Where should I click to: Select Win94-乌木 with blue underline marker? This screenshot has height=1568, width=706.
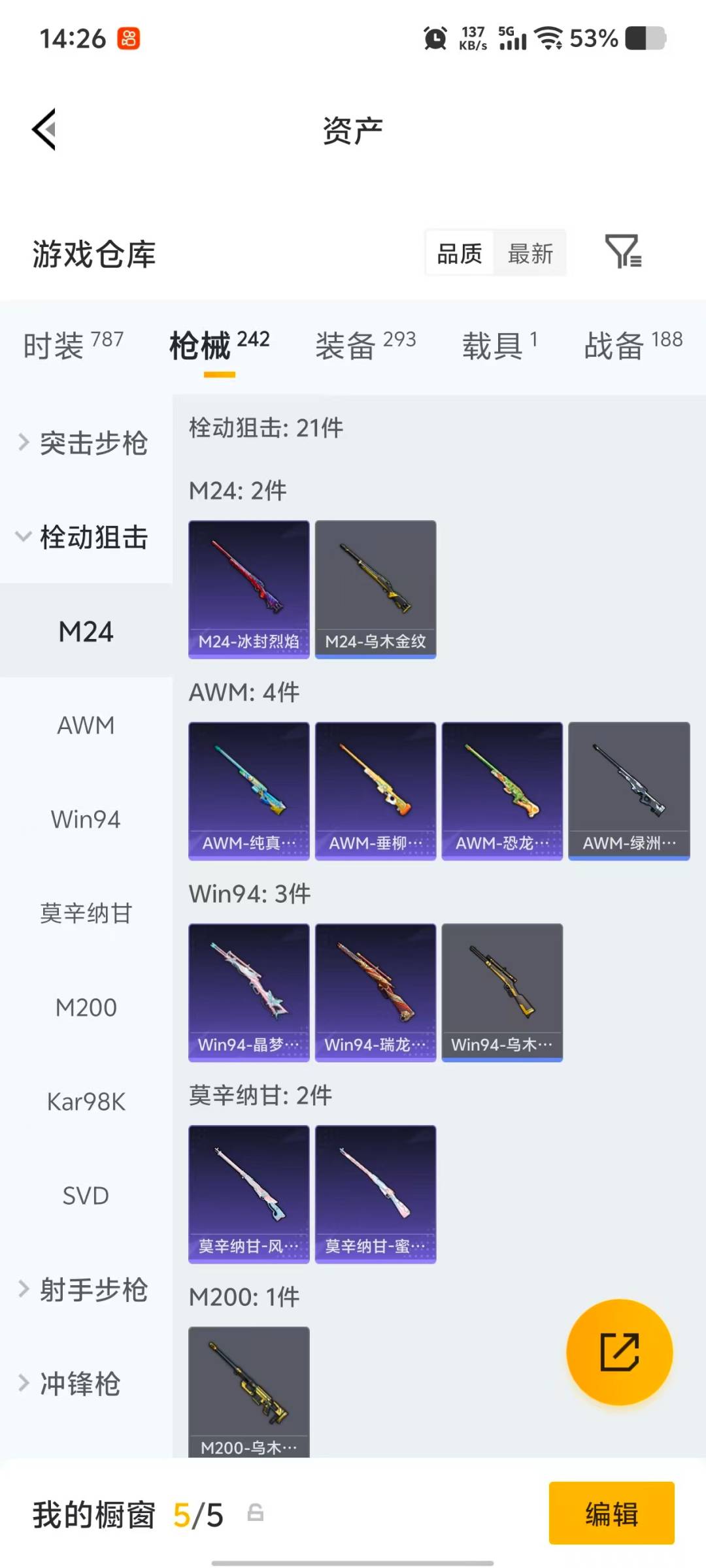tap(501, 990)
